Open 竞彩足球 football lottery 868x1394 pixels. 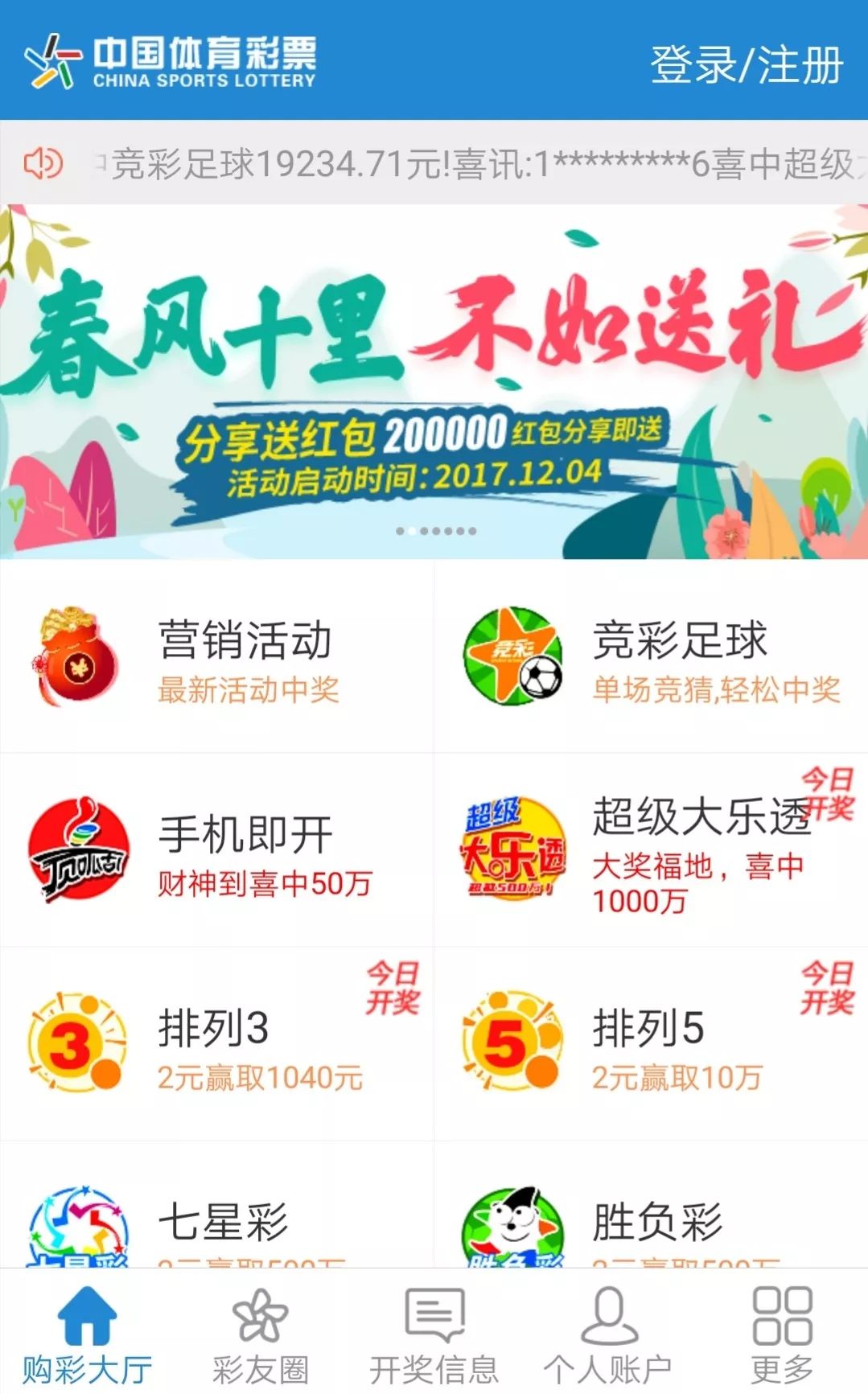click(652, 657)
